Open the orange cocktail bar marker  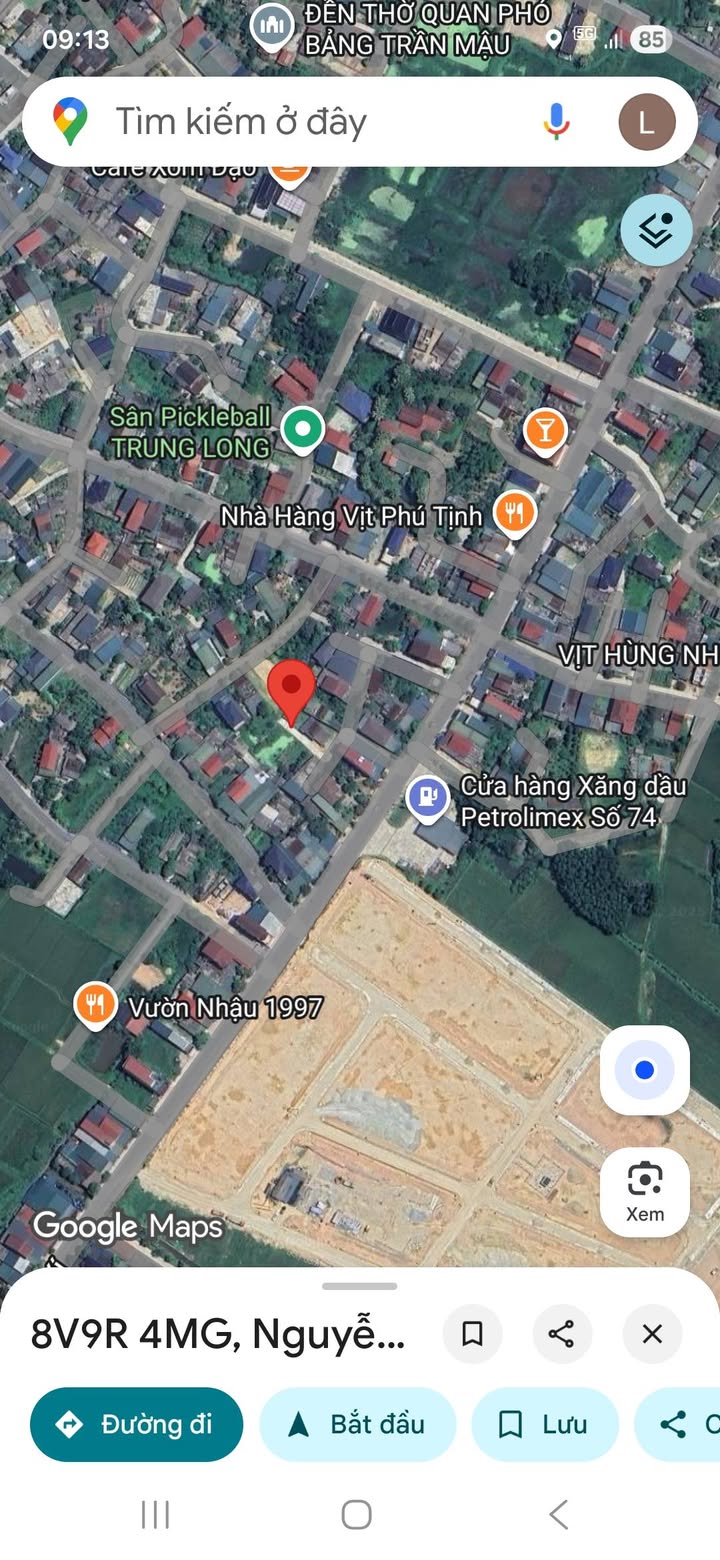point(545,430)
